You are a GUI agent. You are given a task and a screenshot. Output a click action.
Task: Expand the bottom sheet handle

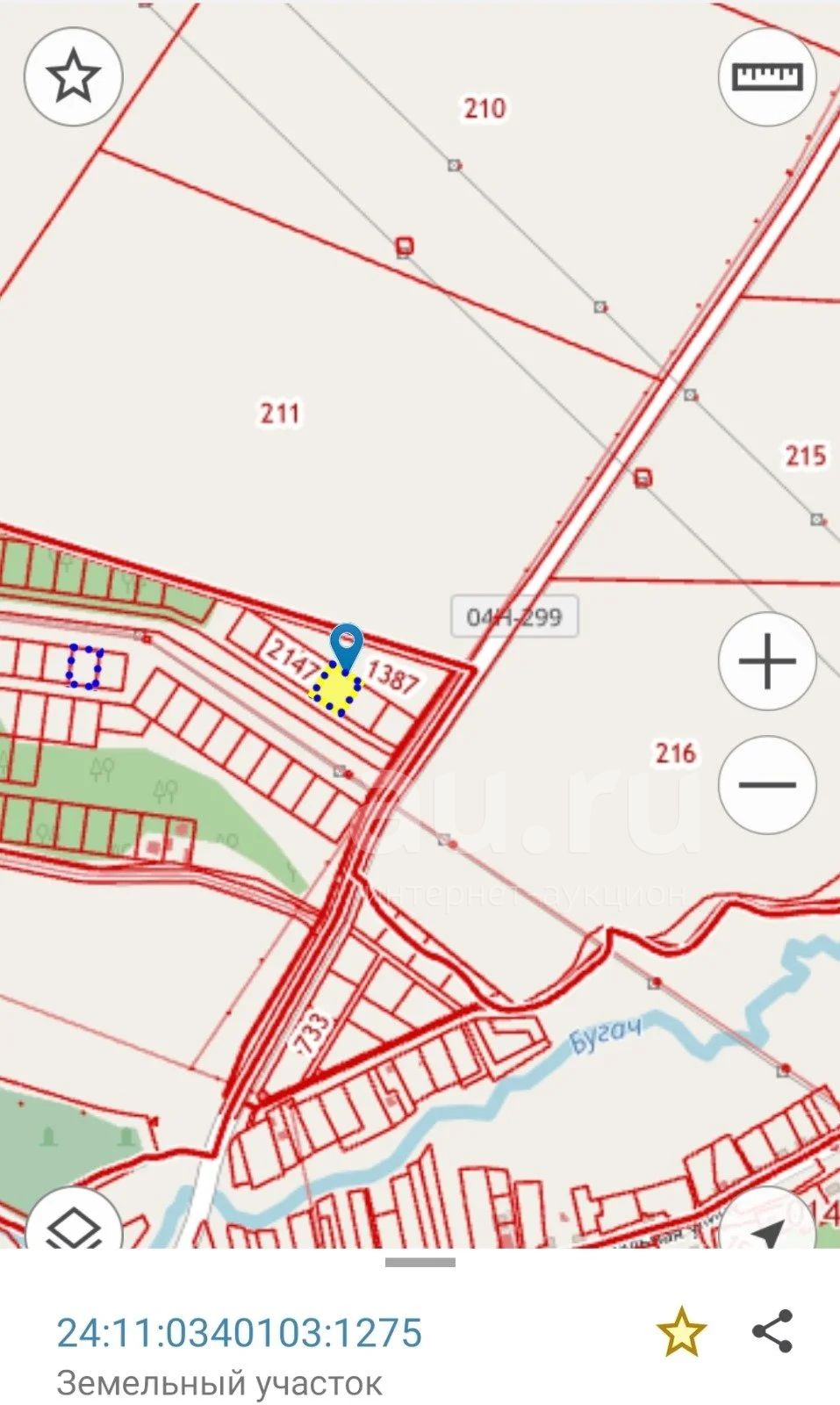point(420,1263)
